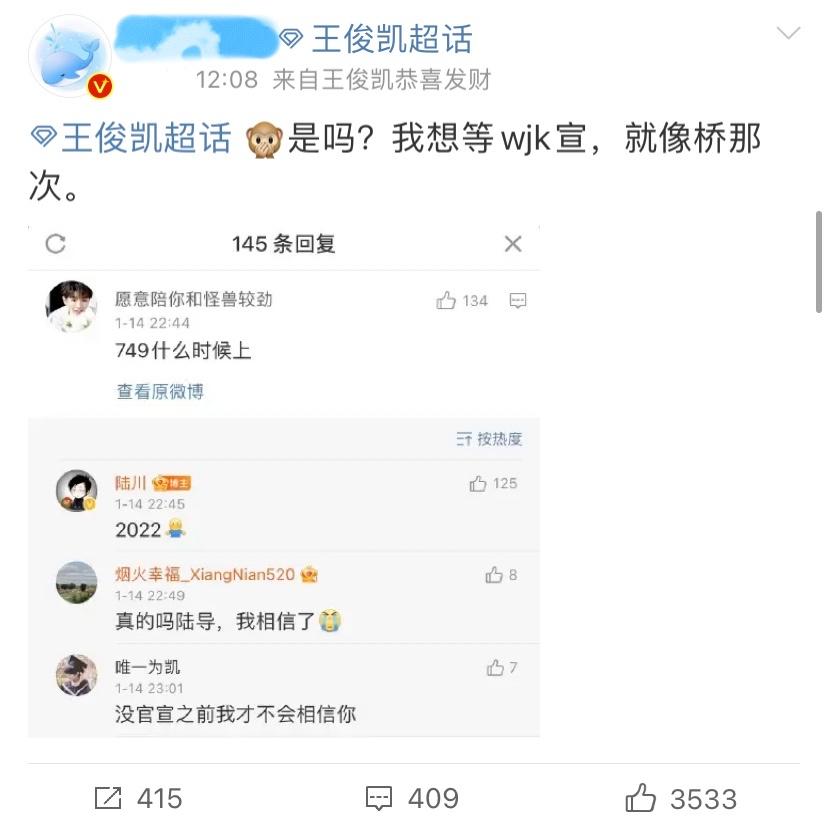Open the poster's whale profile avatar
The height and width of the screenshot is (823, 828).
click(x=70, y=57)
